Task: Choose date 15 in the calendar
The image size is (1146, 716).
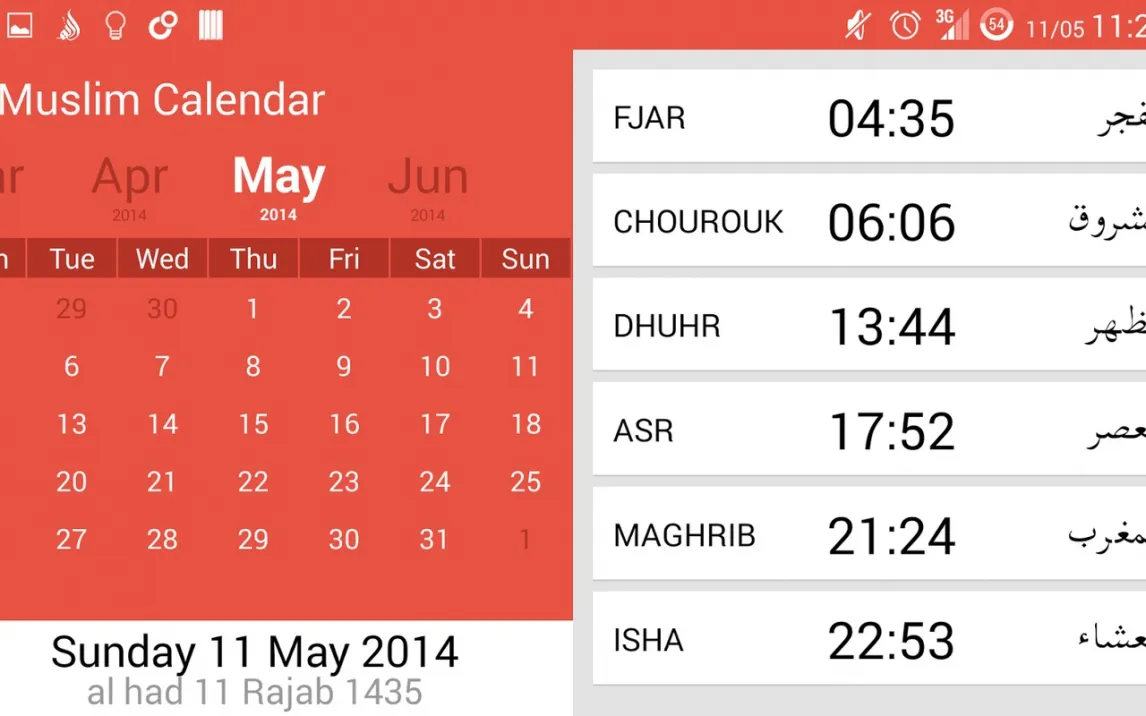Action: point(253,424)
